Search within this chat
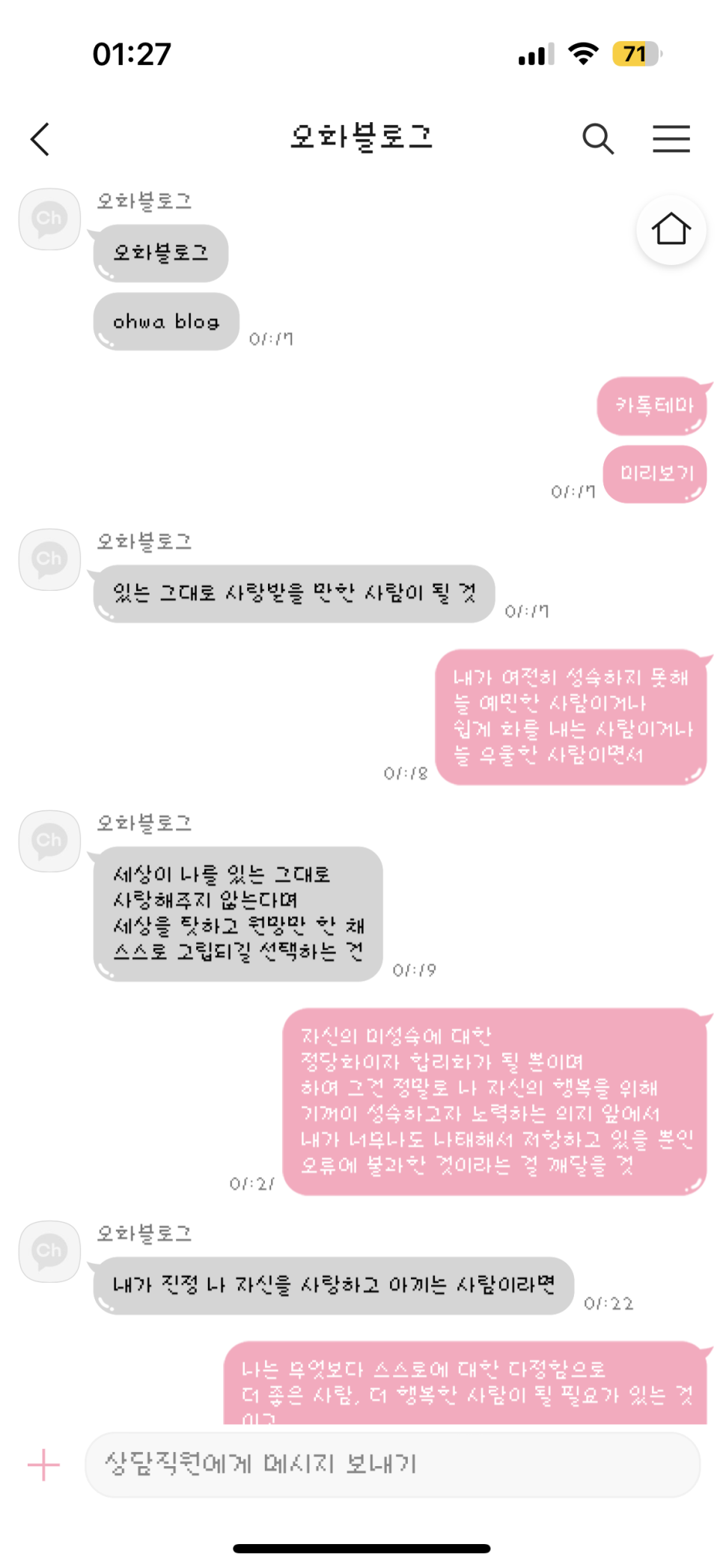The height and width of the screenshot is (1568, 723). pos(598,139)
